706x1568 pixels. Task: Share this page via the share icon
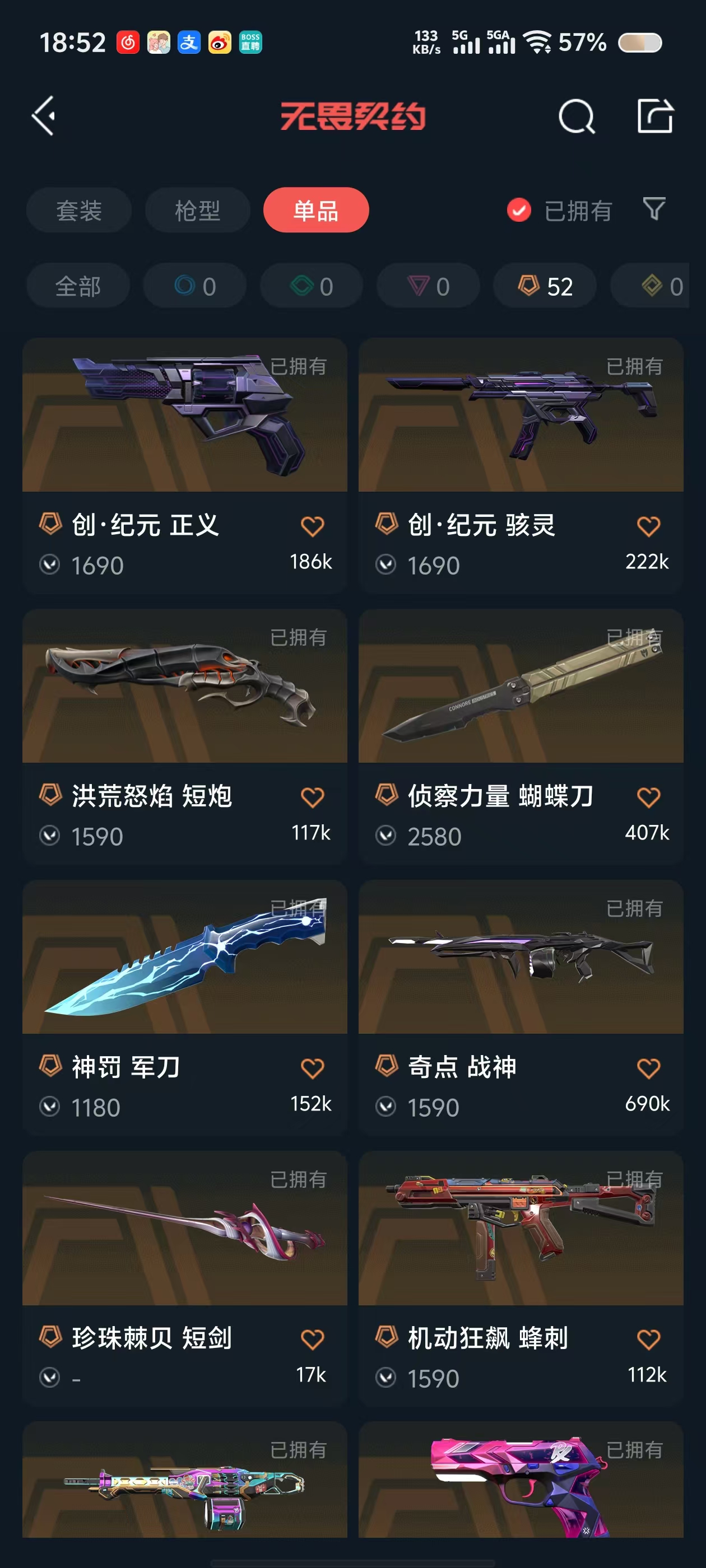(655, 116)
